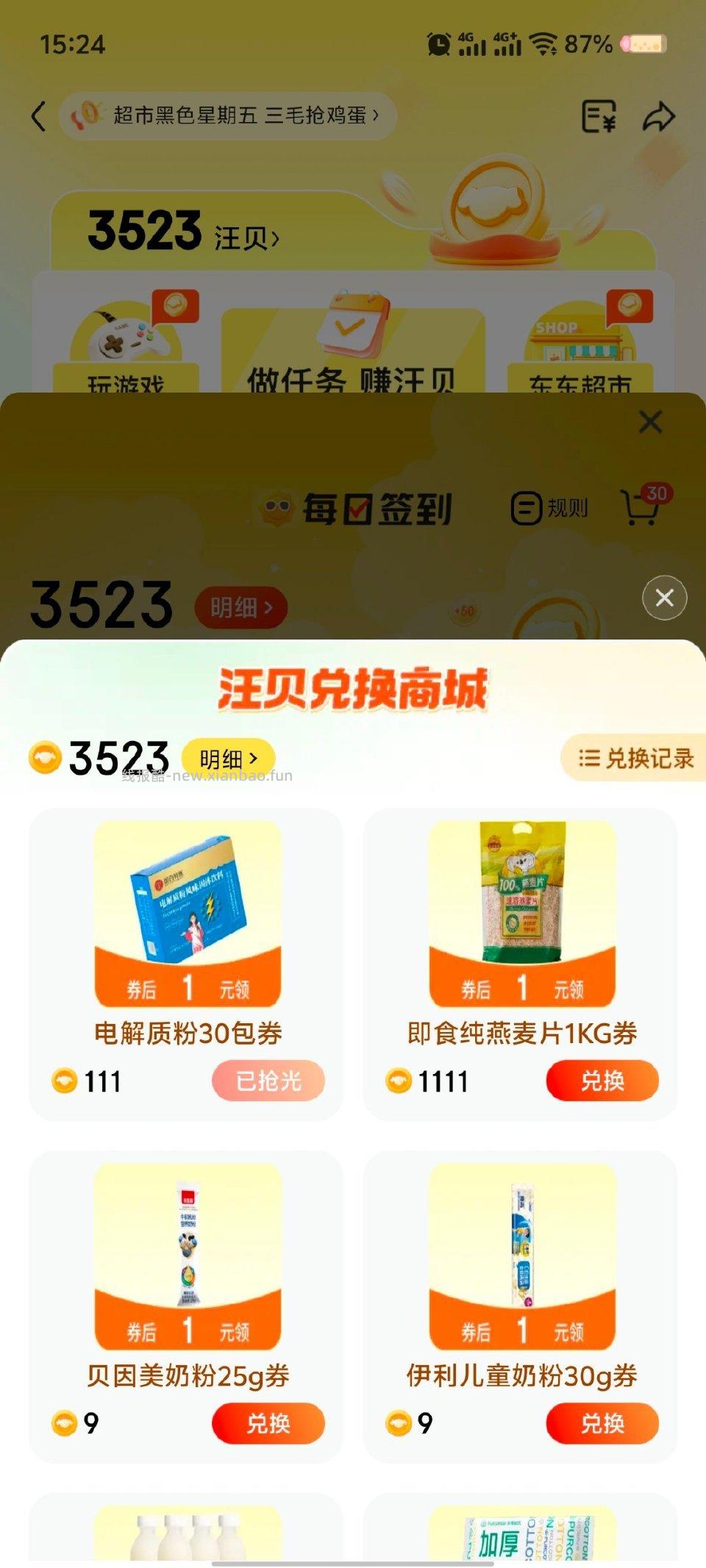The height and width of the screenshot is (1568, 706).
Task: Redeem 伊利儿童奶粉30g券
Action: tap(602, 1423)
